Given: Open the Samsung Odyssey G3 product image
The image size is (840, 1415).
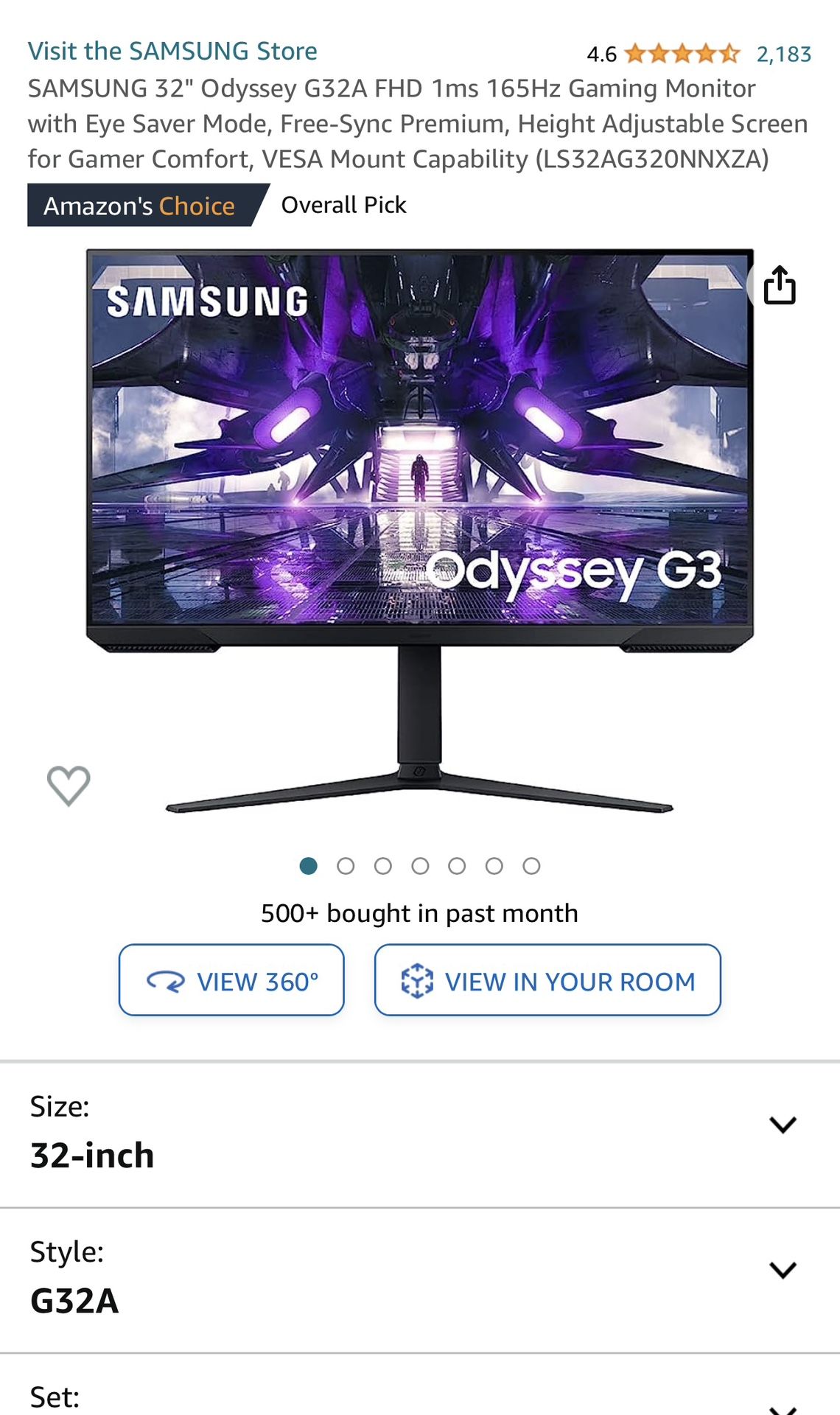Looking at the screenshot, I should (420, 531).
